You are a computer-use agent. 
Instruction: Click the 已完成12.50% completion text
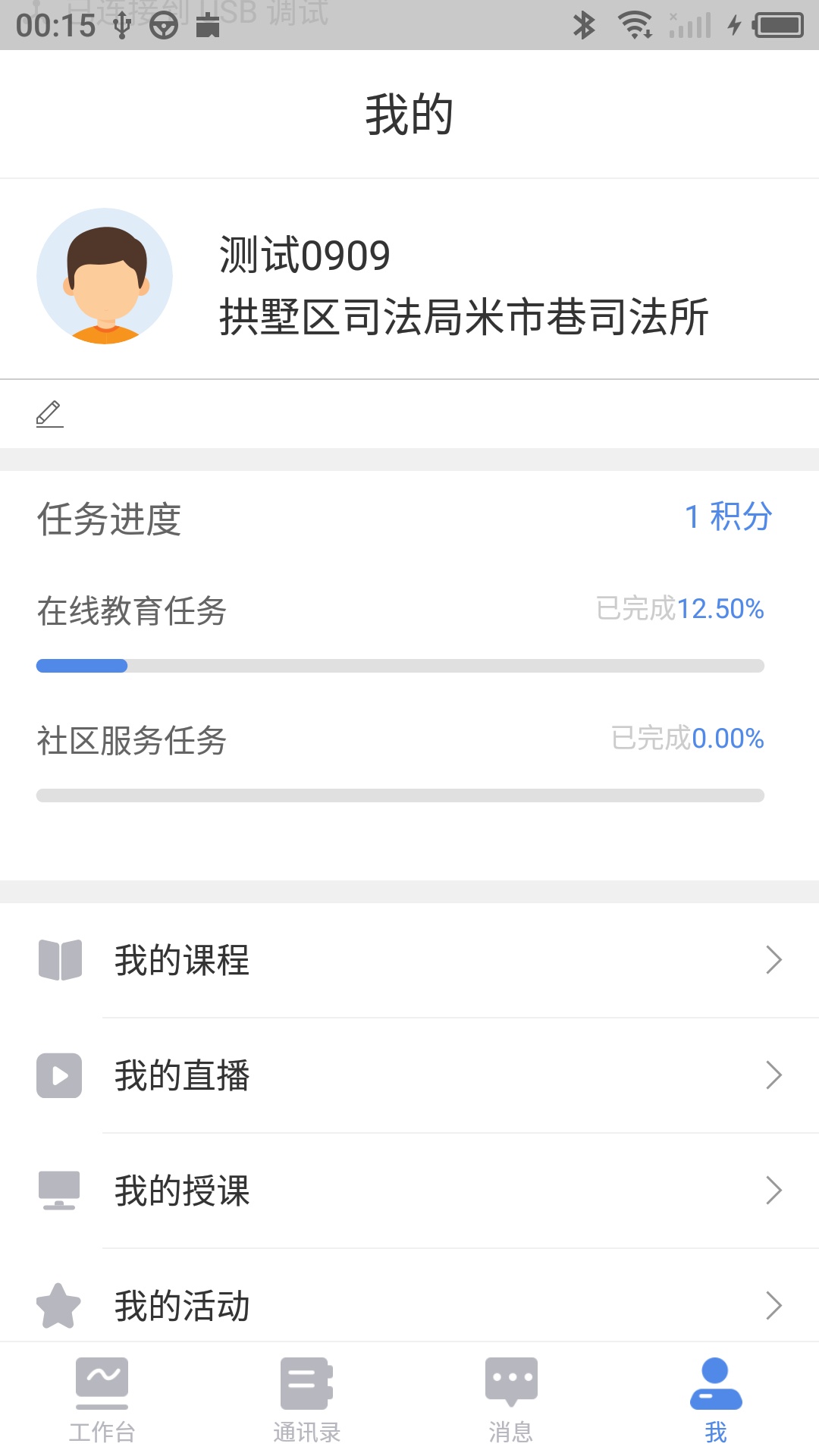[x=679, y=608]
